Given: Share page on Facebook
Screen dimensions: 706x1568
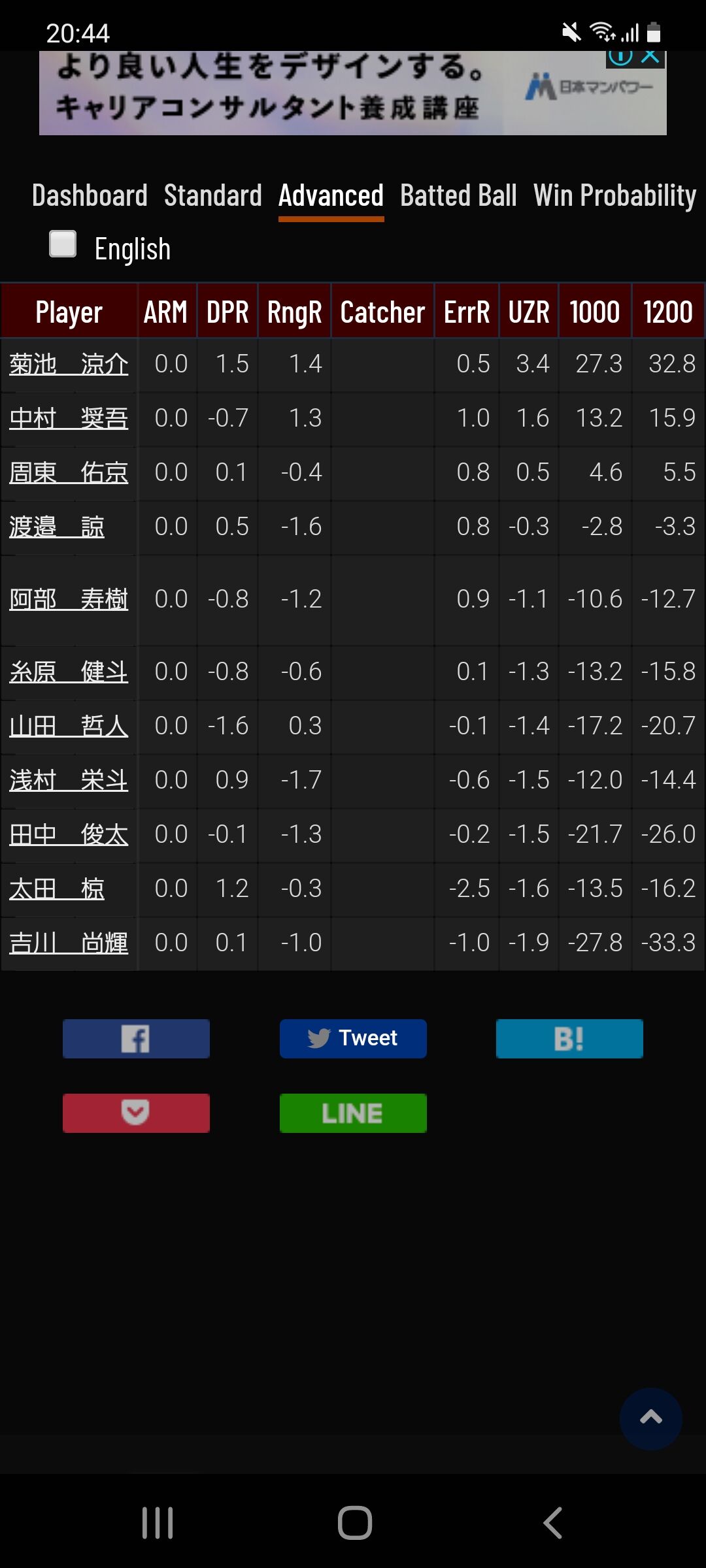Looking at the screenshot, I should (136, 1039).
